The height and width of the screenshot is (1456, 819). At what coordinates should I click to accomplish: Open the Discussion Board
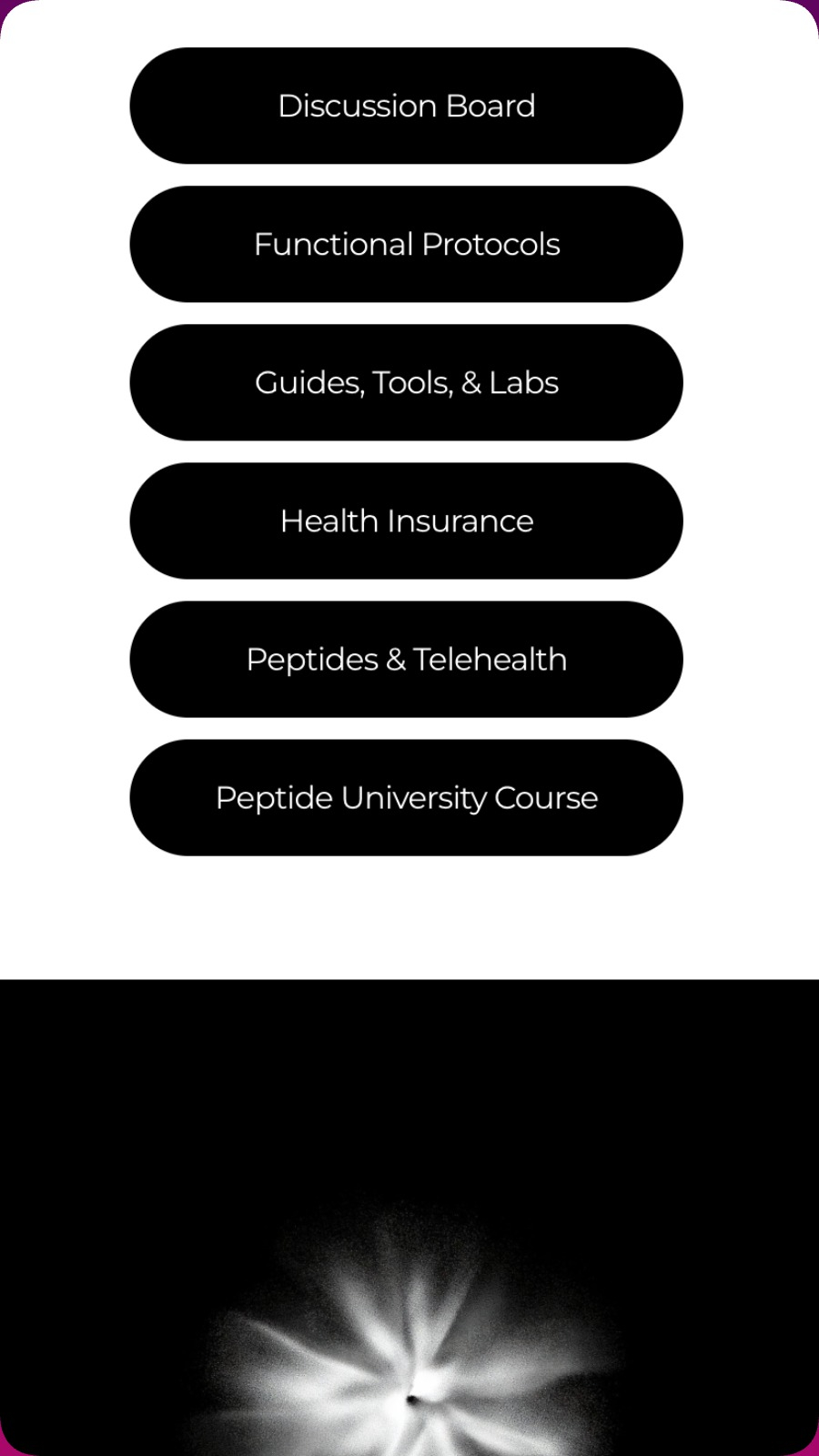(x=406, y=106)
